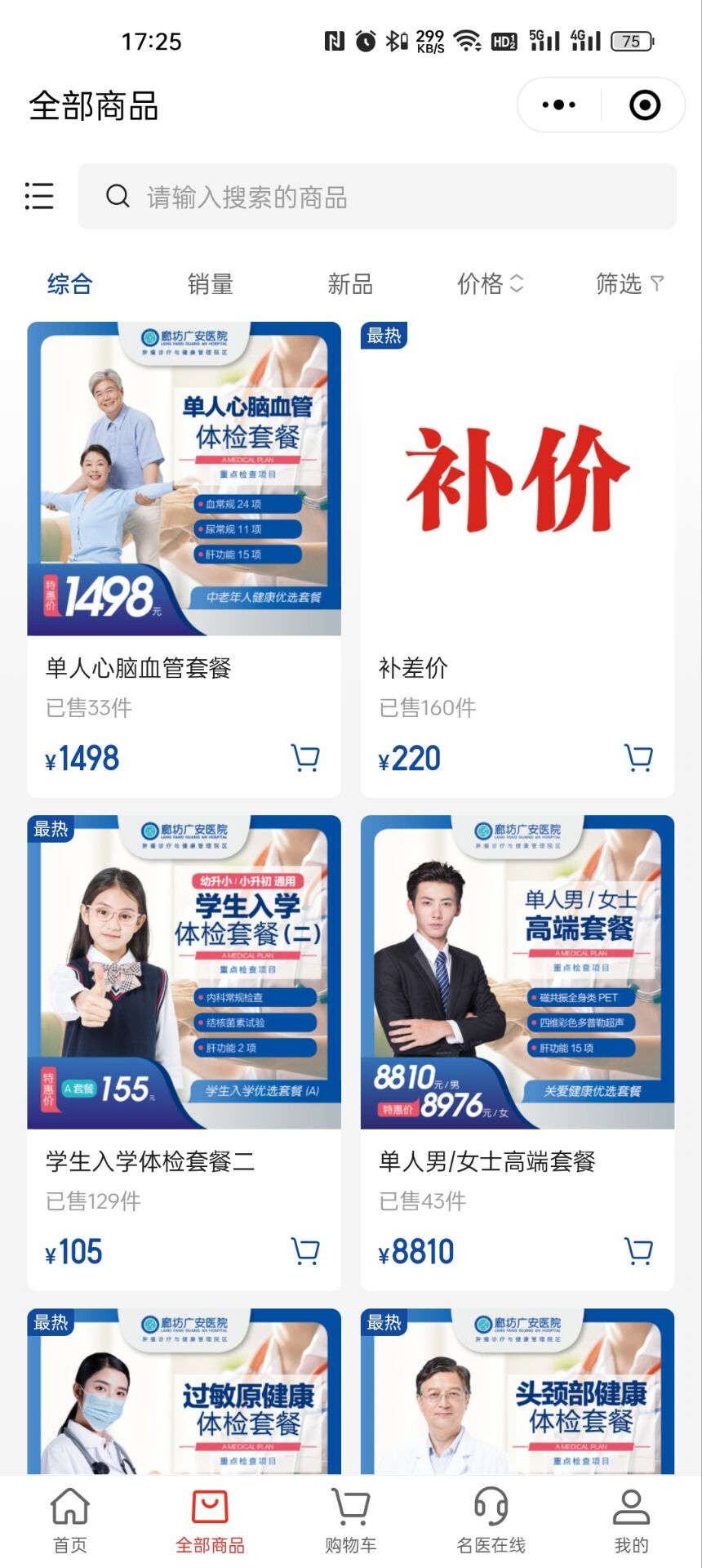702x1568 pixels.
Task: Open the category list menu icon
Action: (x=39, y=196)
